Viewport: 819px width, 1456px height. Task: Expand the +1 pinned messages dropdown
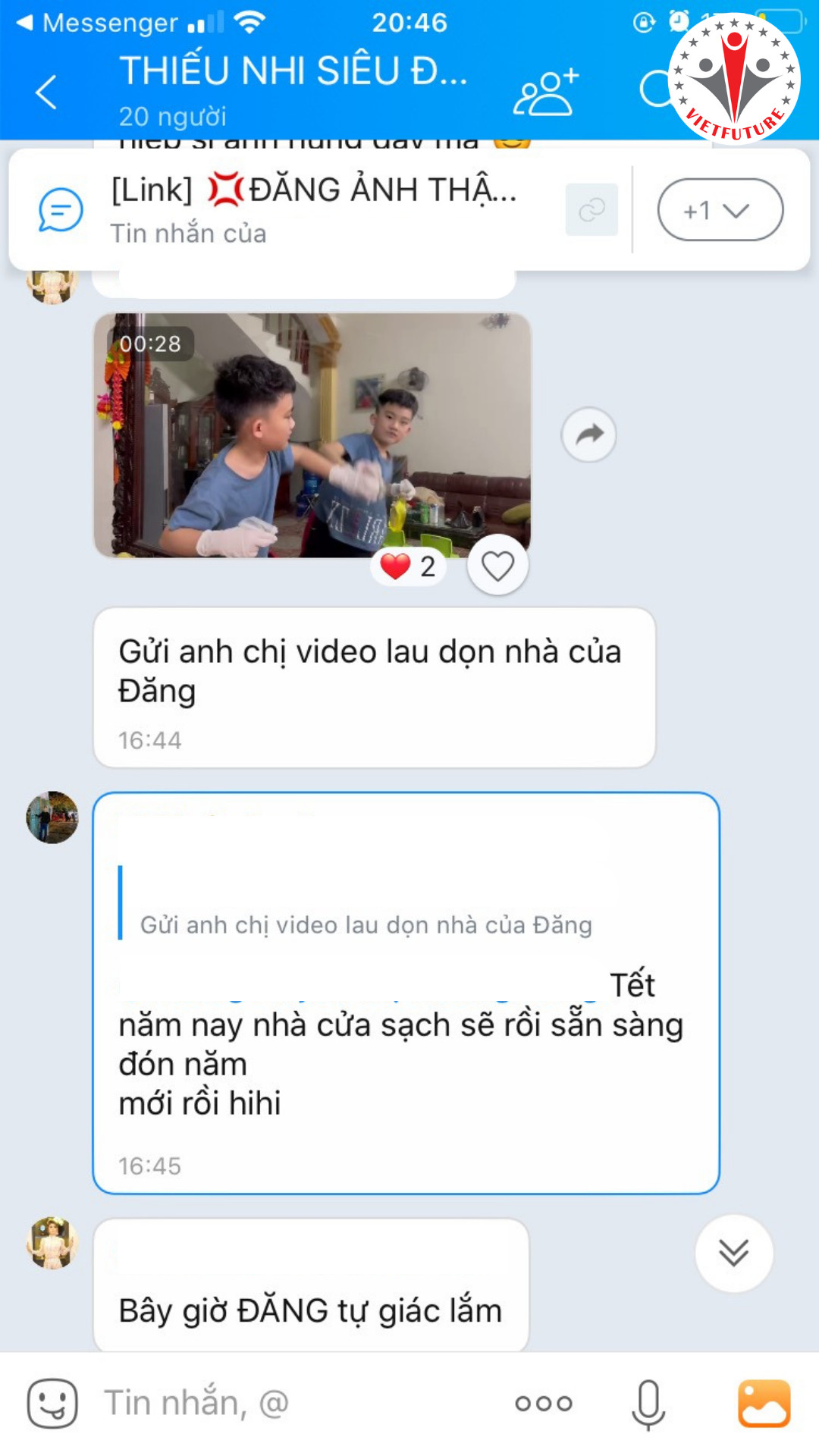coord(720,210)
